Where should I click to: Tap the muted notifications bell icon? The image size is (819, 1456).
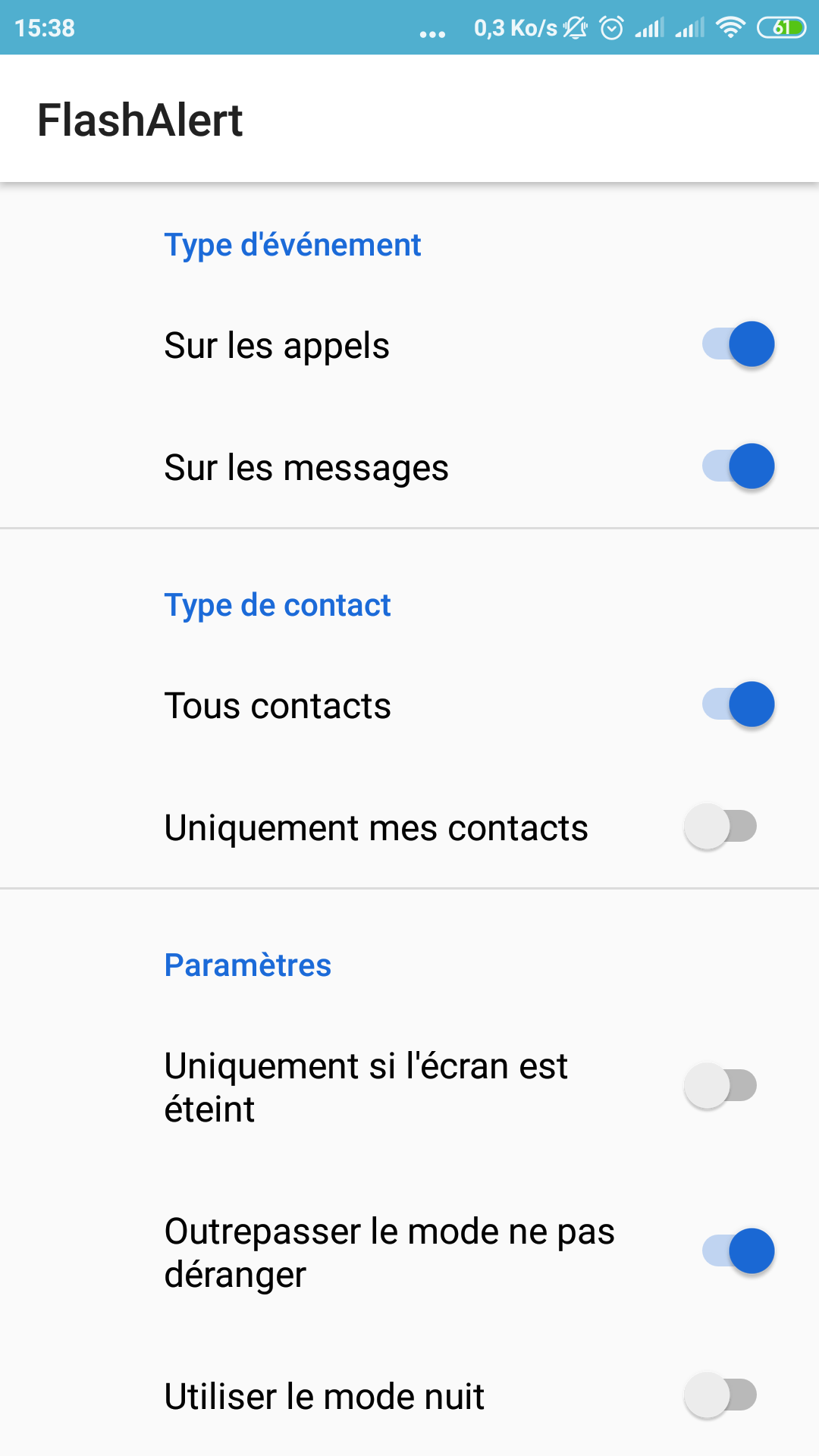[x=574, y=28]
